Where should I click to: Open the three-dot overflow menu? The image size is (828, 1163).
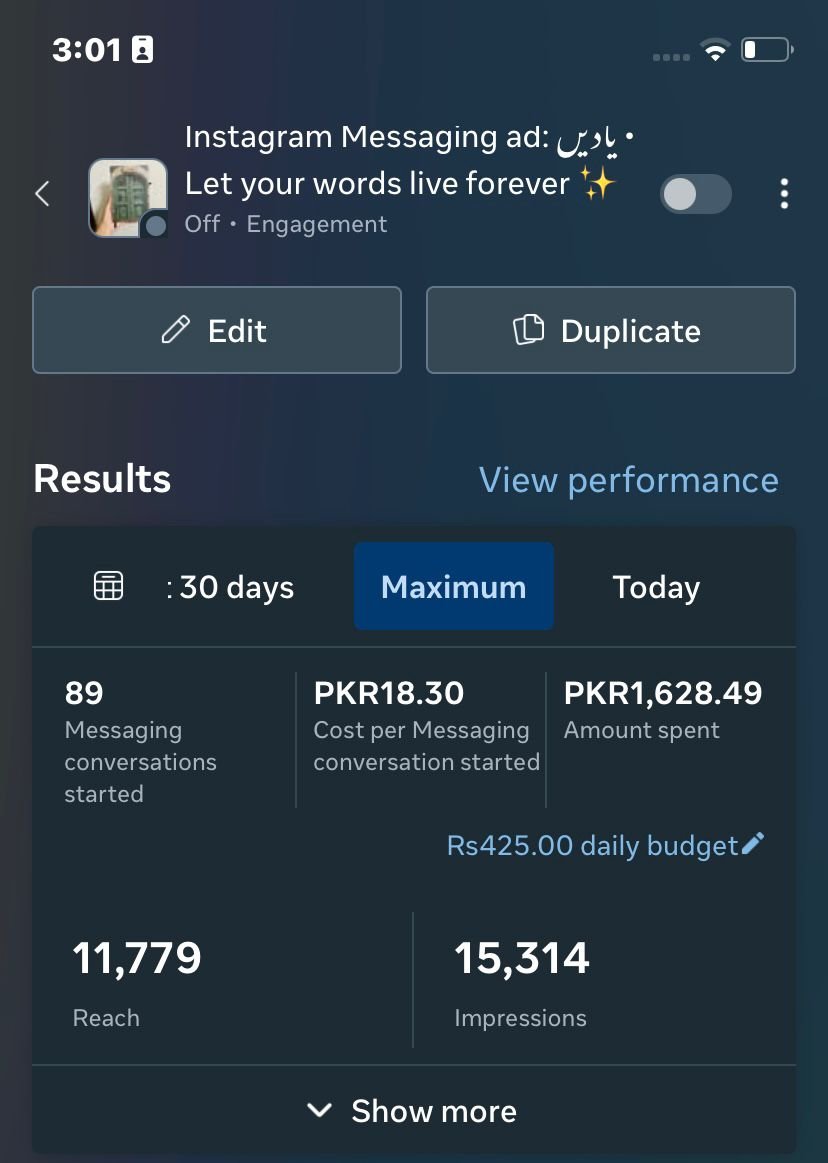click(785, 194)
